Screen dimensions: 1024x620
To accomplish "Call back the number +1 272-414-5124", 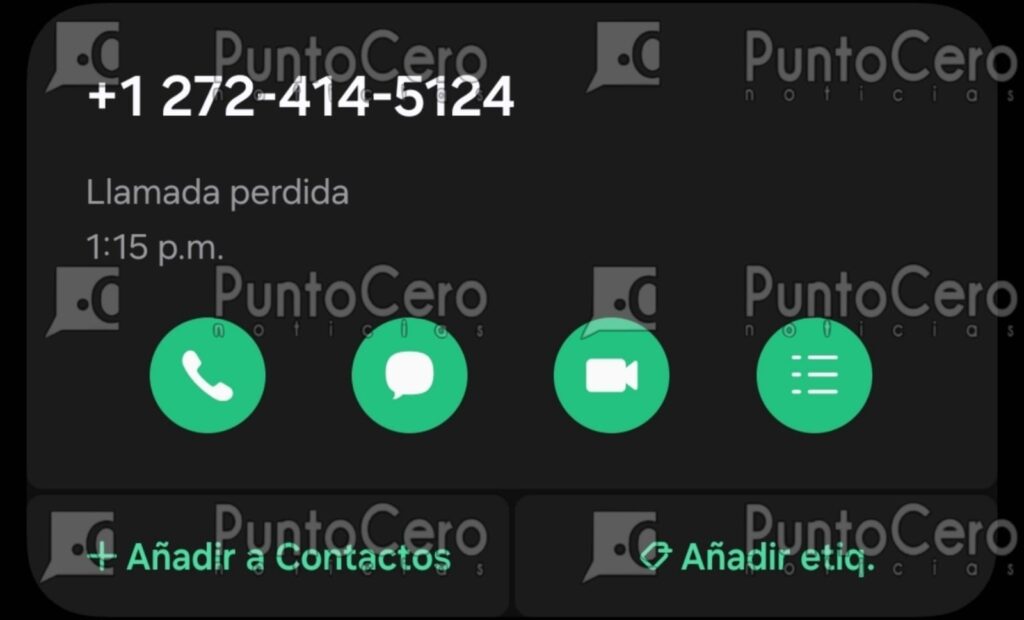I will point(207,376).
